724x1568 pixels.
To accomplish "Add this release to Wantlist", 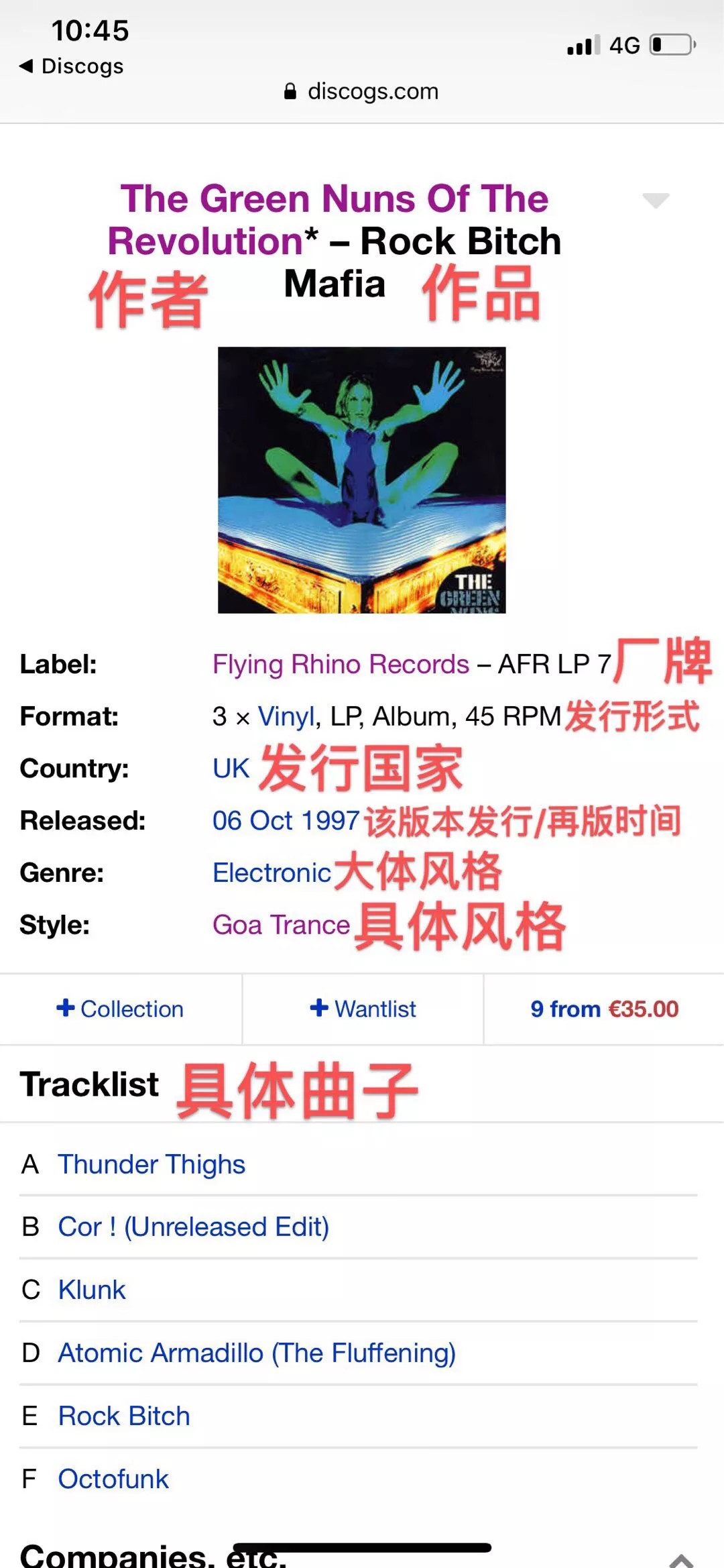I will [x=363, y=1009].
